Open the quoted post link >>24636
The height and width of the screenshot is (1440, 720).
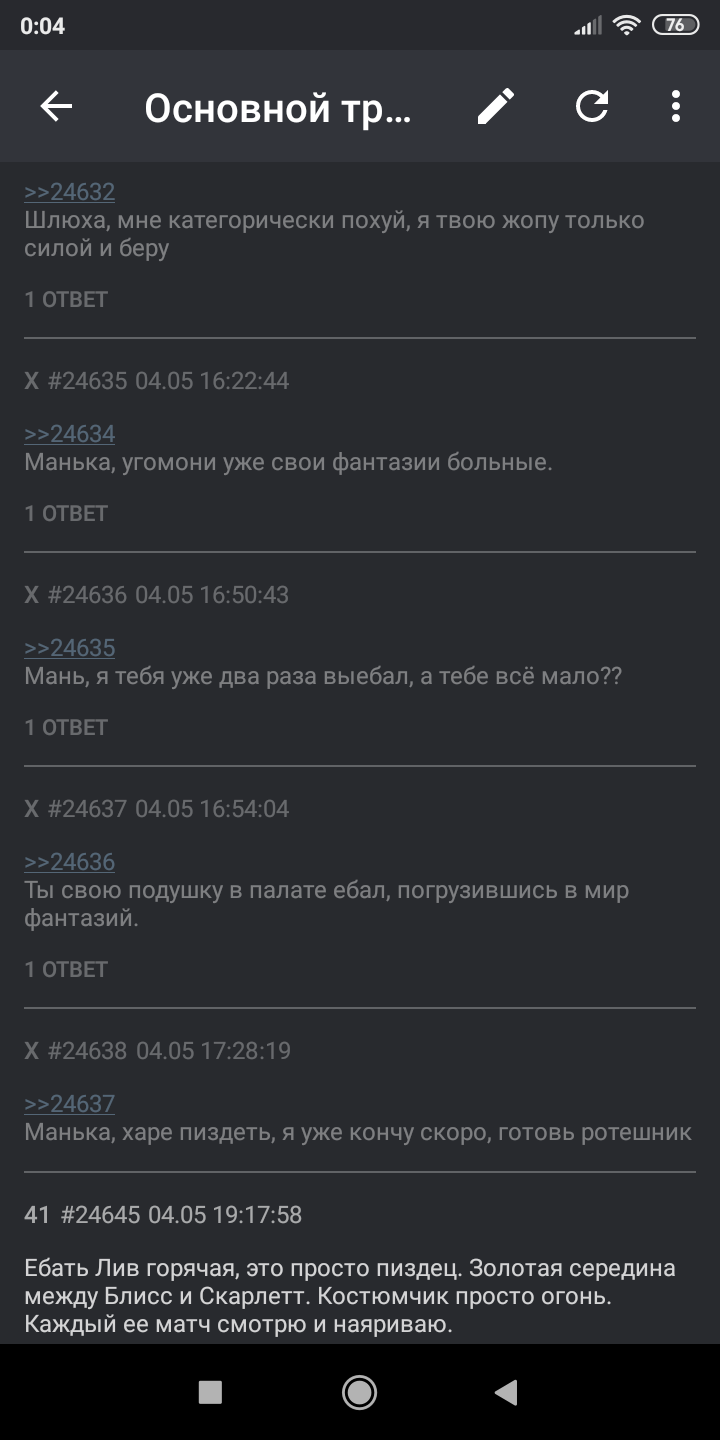coord(70,862)
